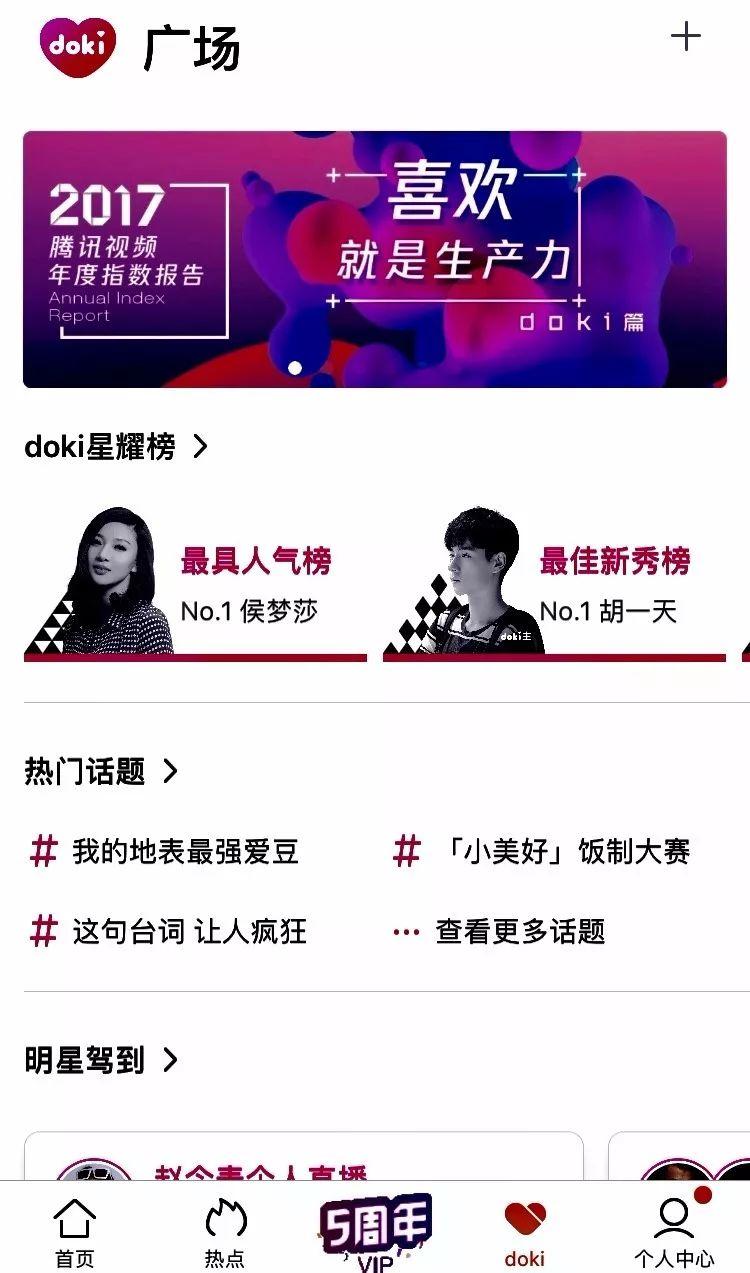Open the 明星驾到 section
The height and width of the screenshot is (1273, 750).
click(101, 1060)
